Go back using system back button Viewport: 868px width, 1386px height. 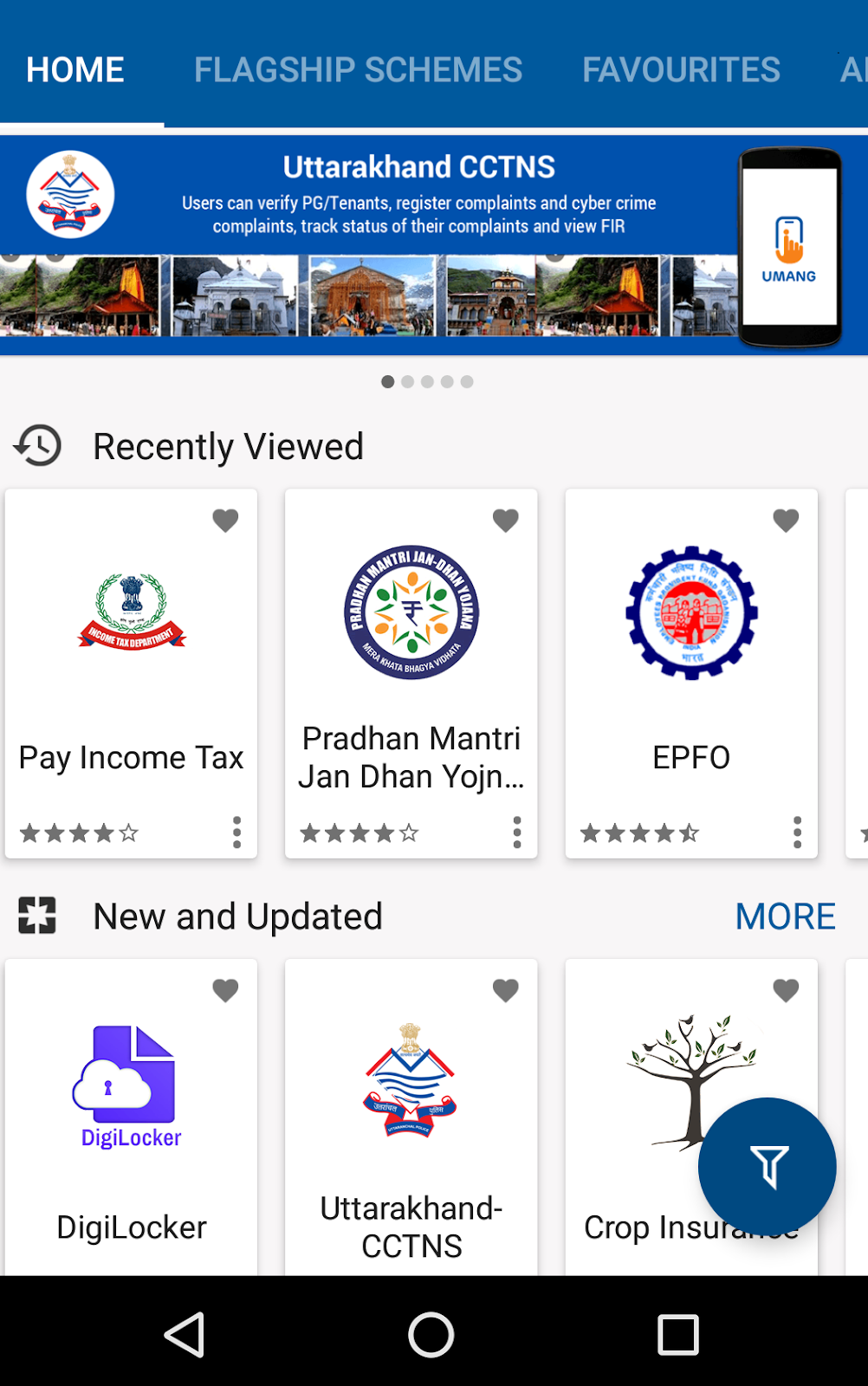coord(185,1334)
